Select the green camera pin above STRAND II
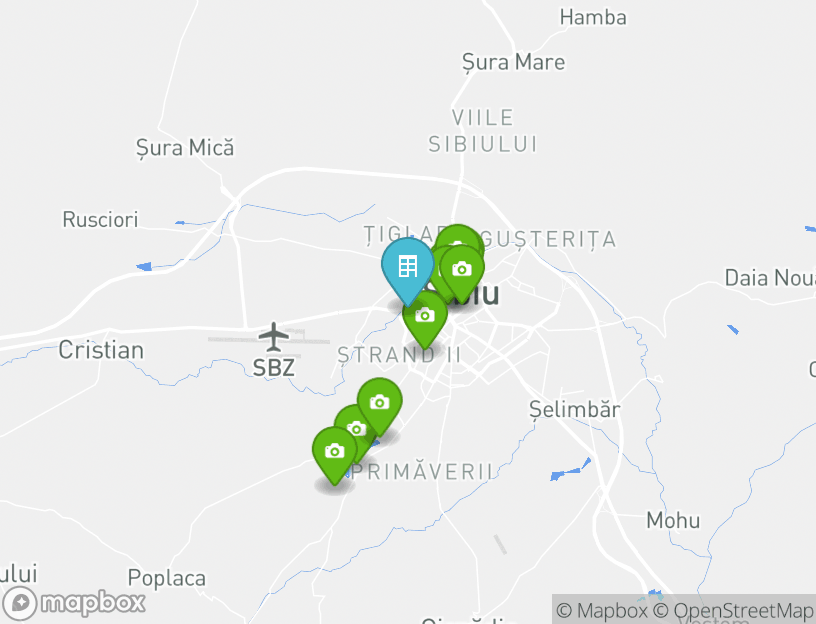 425,316
